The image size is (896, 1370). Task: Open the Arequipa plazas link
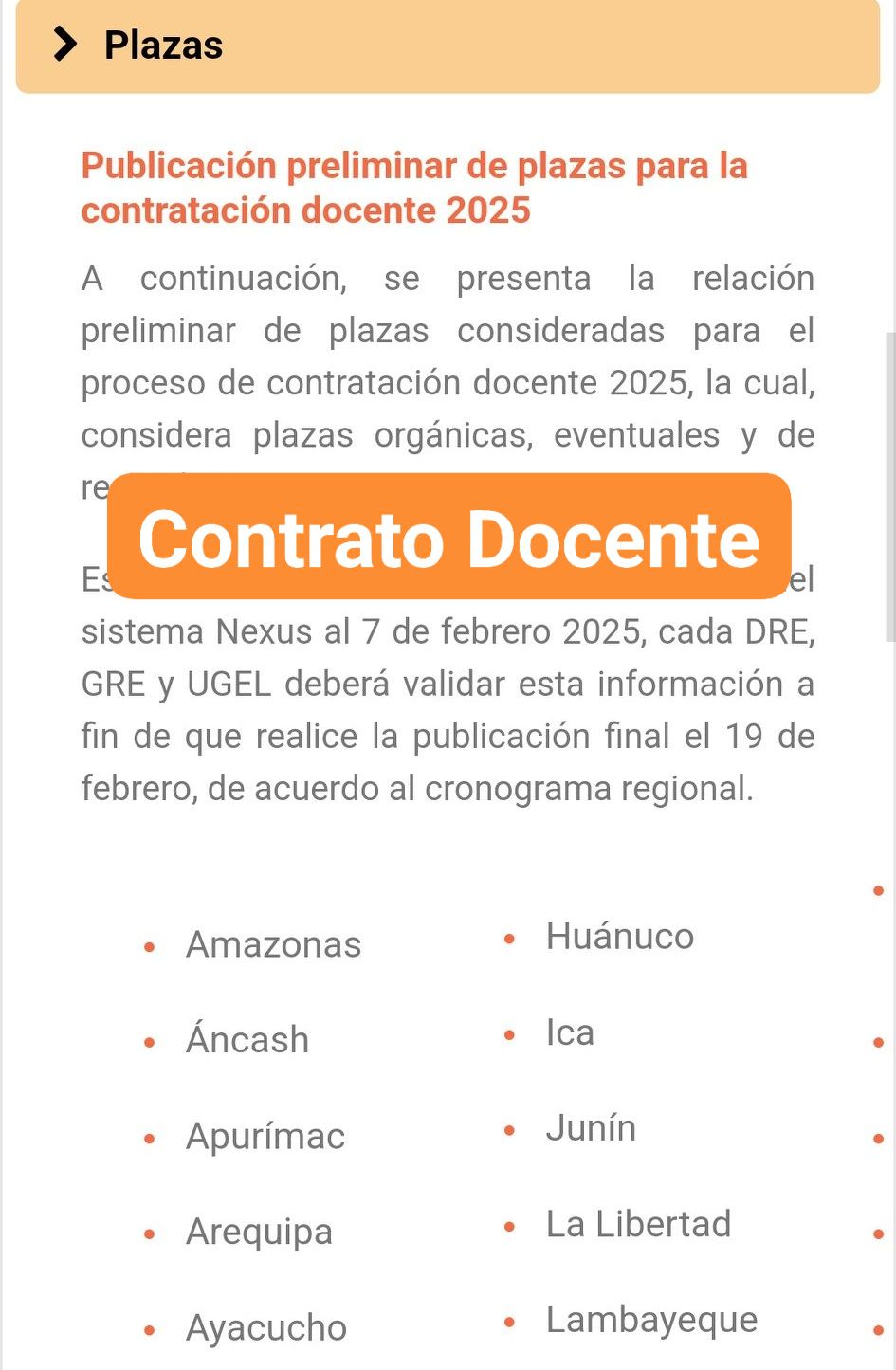tap(259, 1233)
